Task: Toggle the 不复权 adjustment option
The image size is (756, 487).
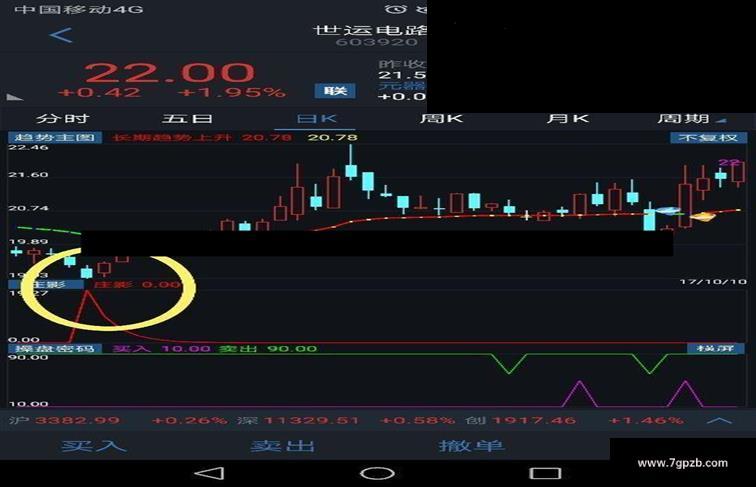Action: coord(710,137)
